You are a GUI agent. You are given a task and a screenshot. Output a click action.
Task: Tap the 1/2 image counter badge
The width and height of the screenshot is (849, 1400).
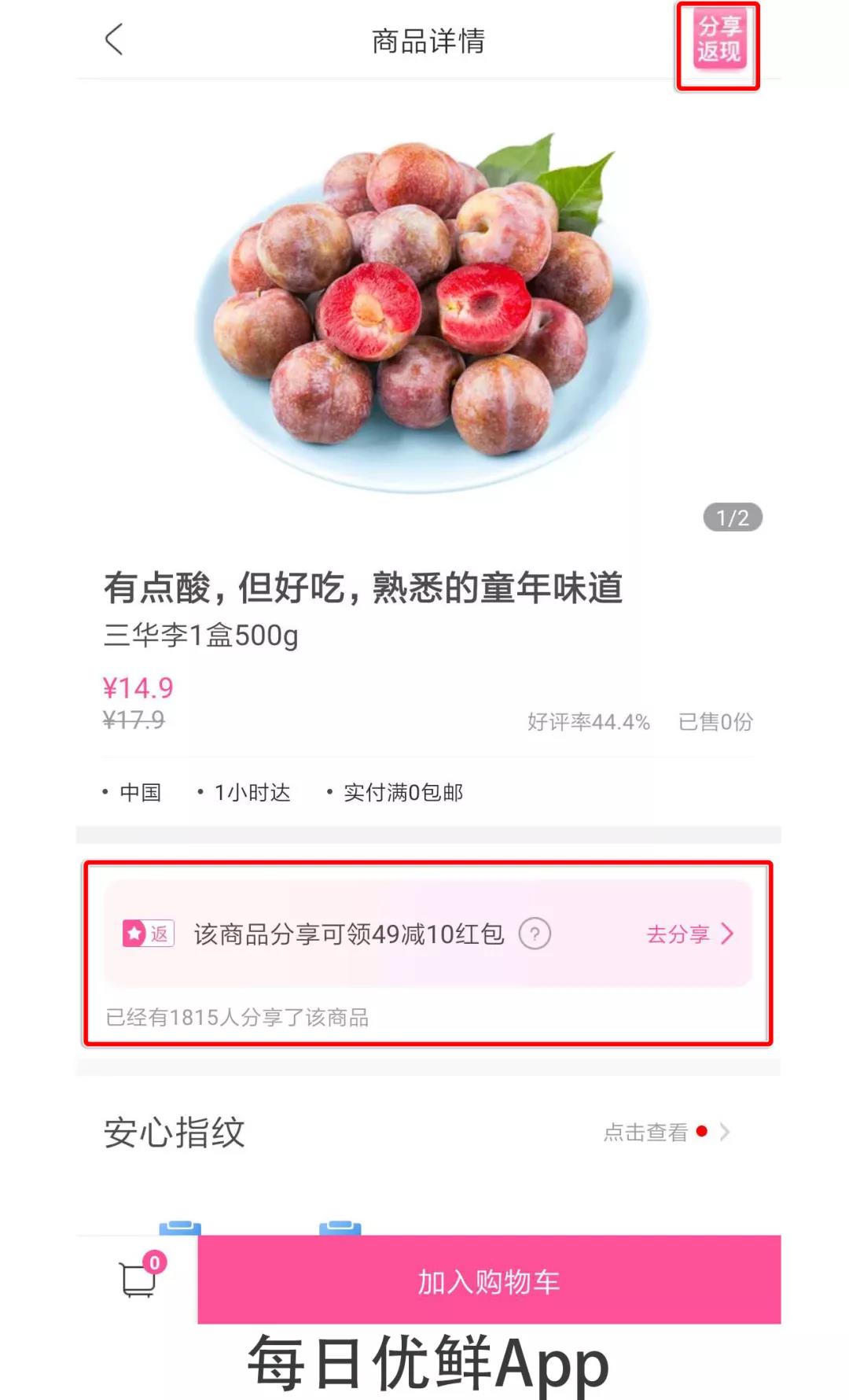731,518
